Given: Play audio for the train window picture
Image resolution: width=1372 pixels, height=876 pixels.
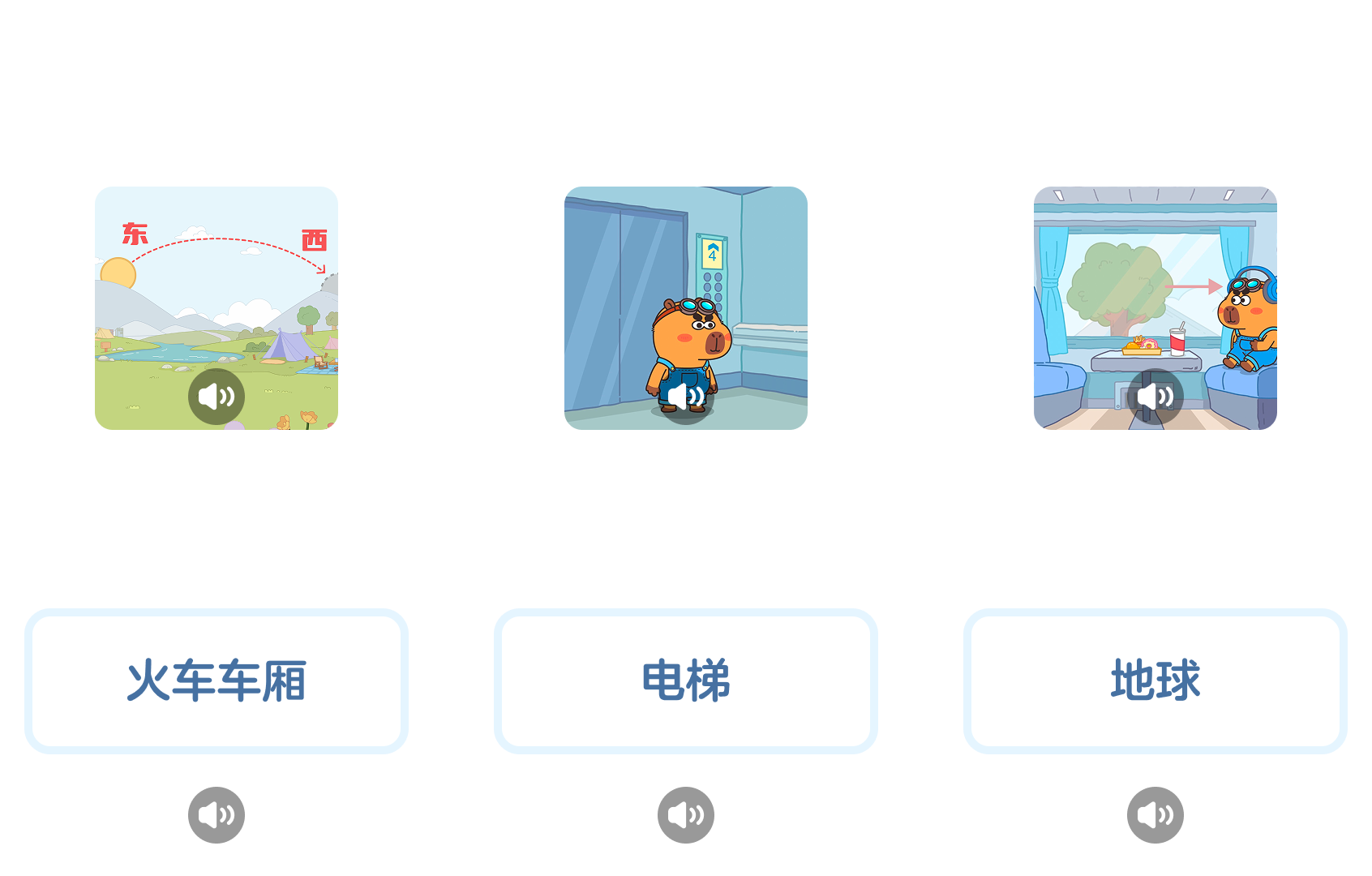Looking at the screenshot, I should click(1155, 397).
